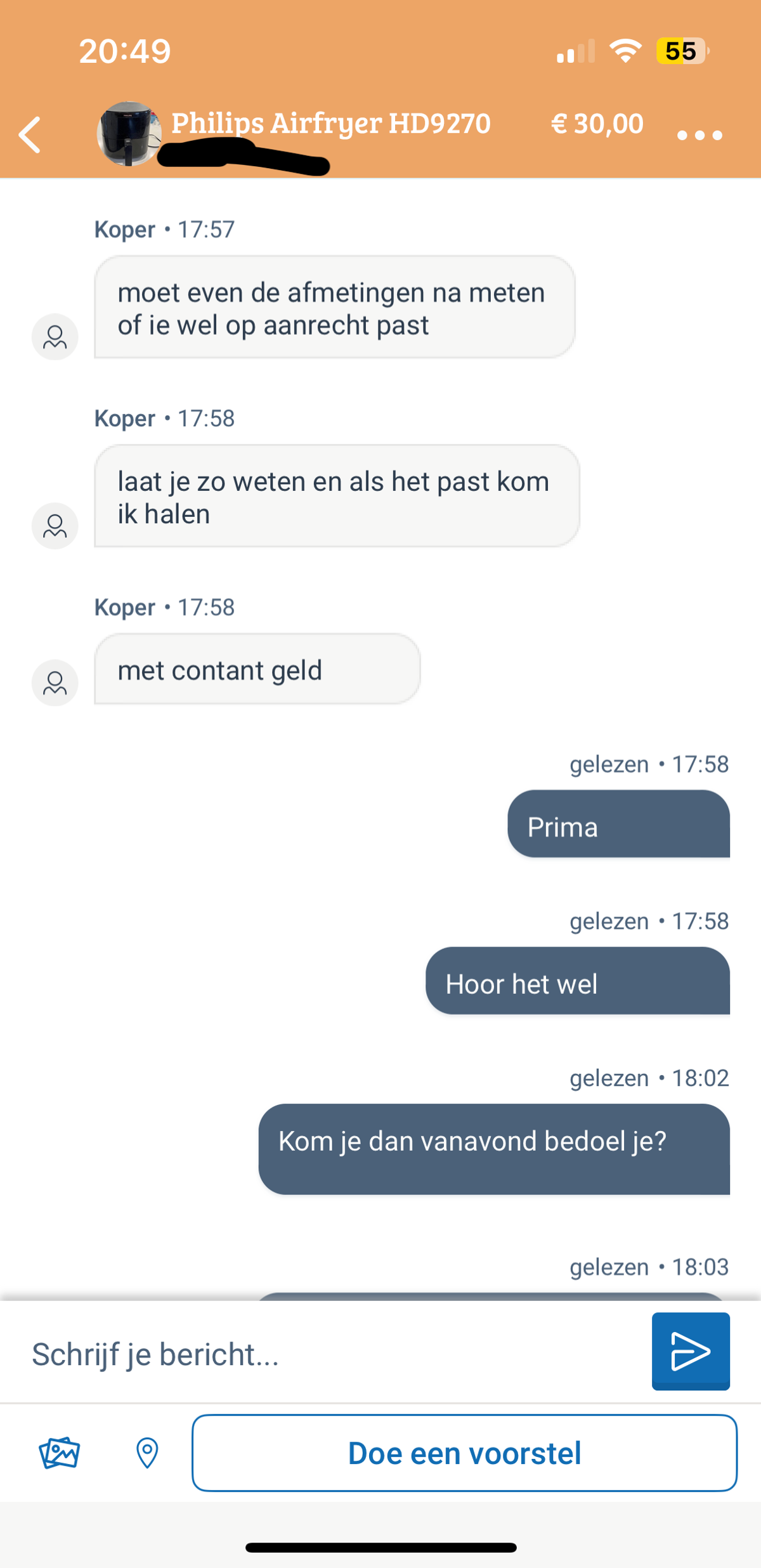Open the buyer's avatar beside 'met contant geld'

(55, 683)
